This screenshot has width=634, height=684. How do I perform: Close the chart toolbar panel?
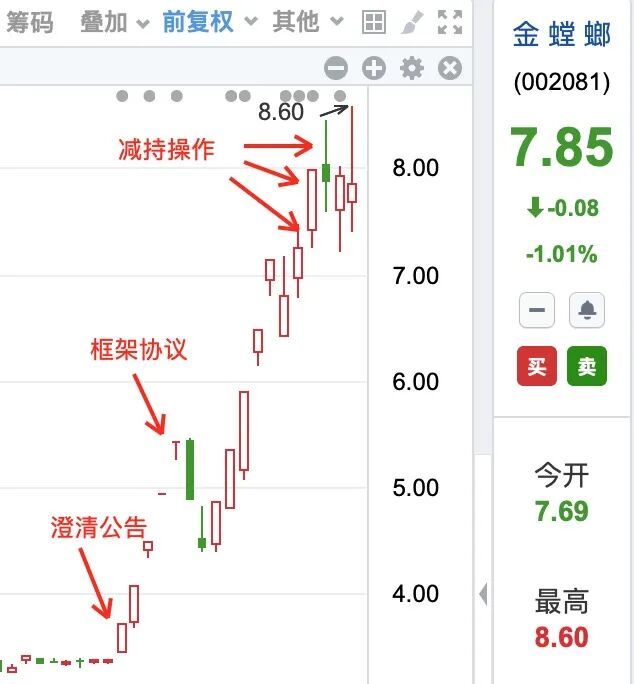(x=450, y=68)
